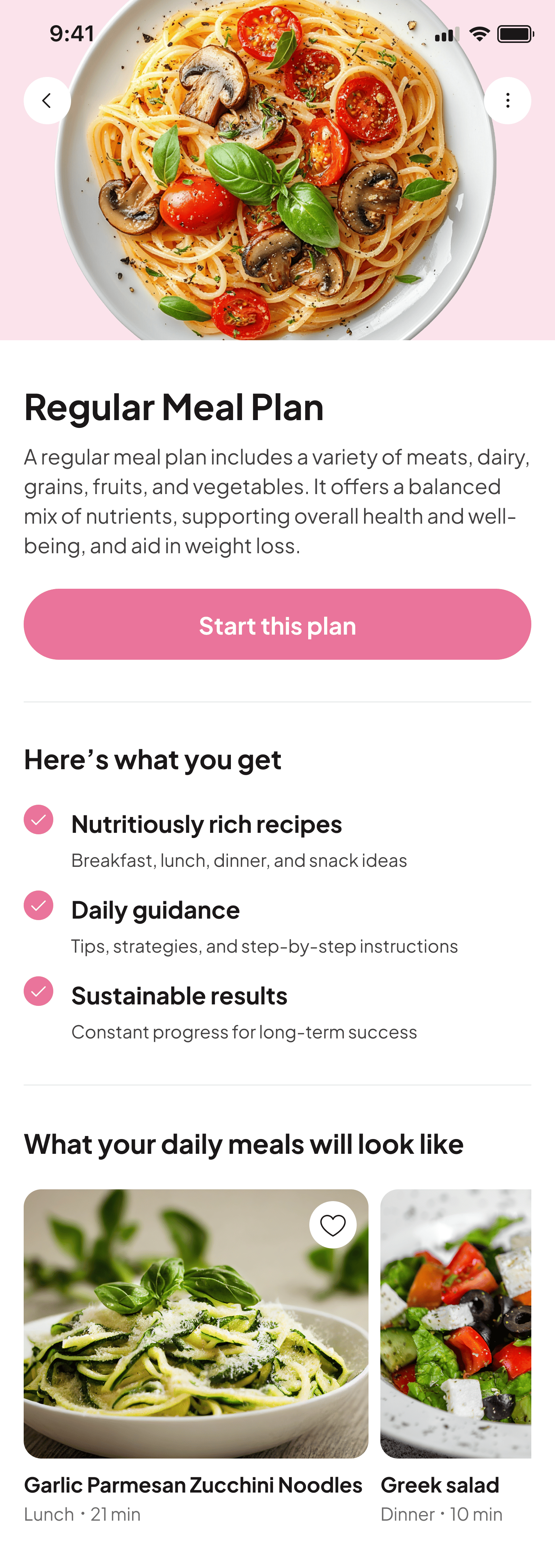This screenshot has width=555, height=1568.
Task: Tap the battery indicator icon
Action: pos(515,34)
